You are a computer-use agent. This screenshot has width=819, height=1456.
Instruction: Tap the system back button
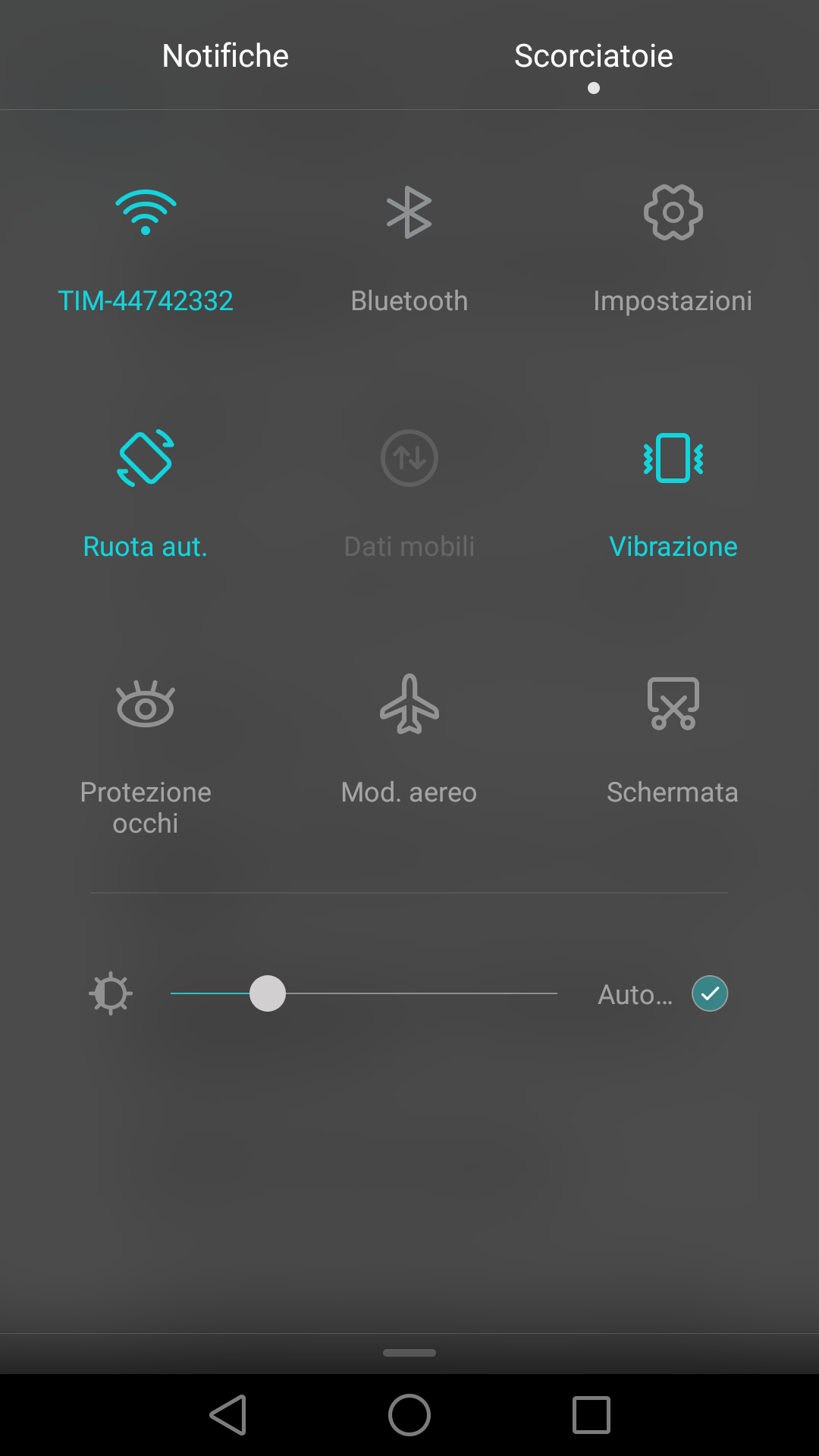pos(228,1415)
